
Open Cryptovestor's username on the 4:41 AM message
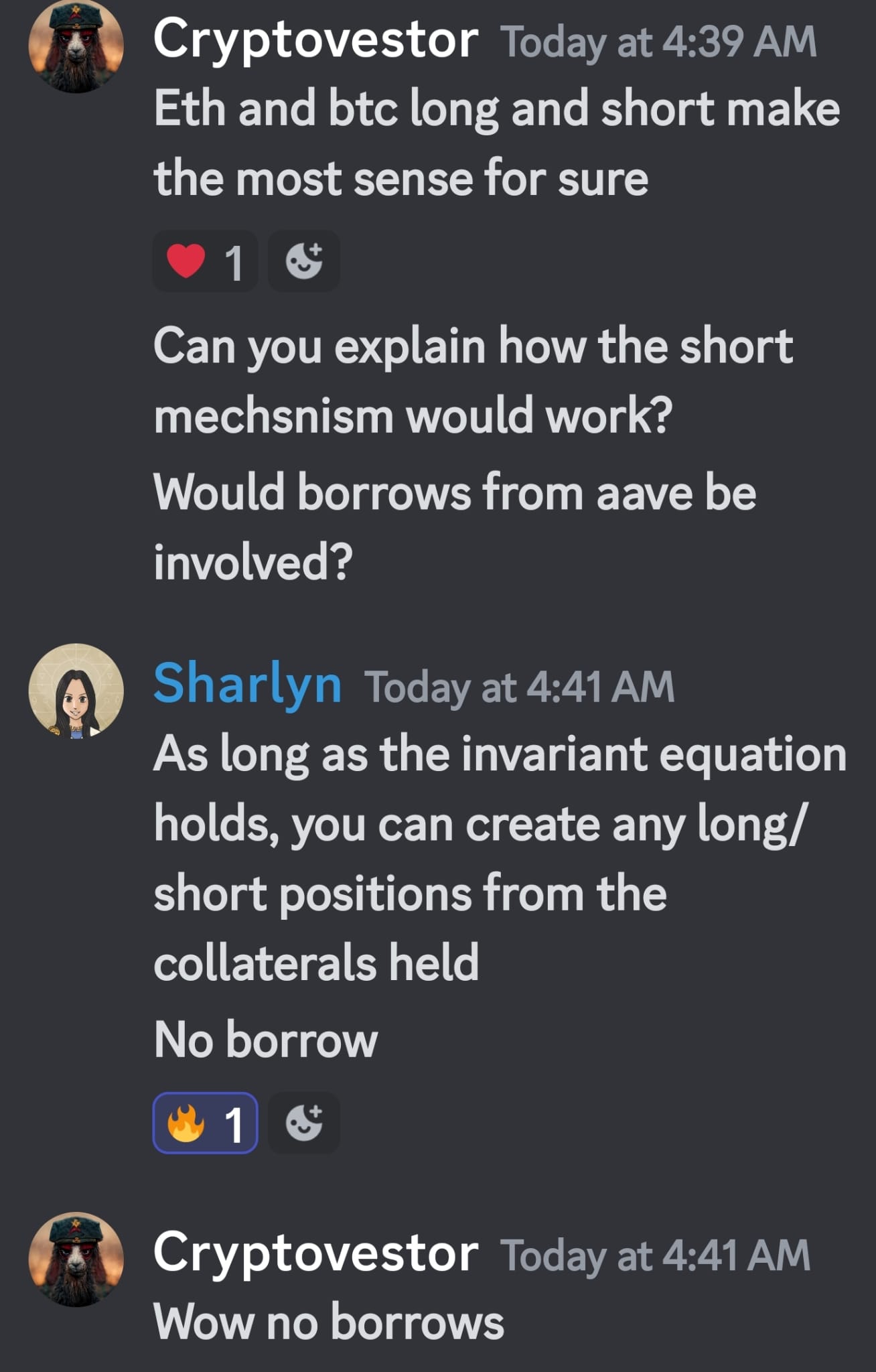[x=315, y=1252]
